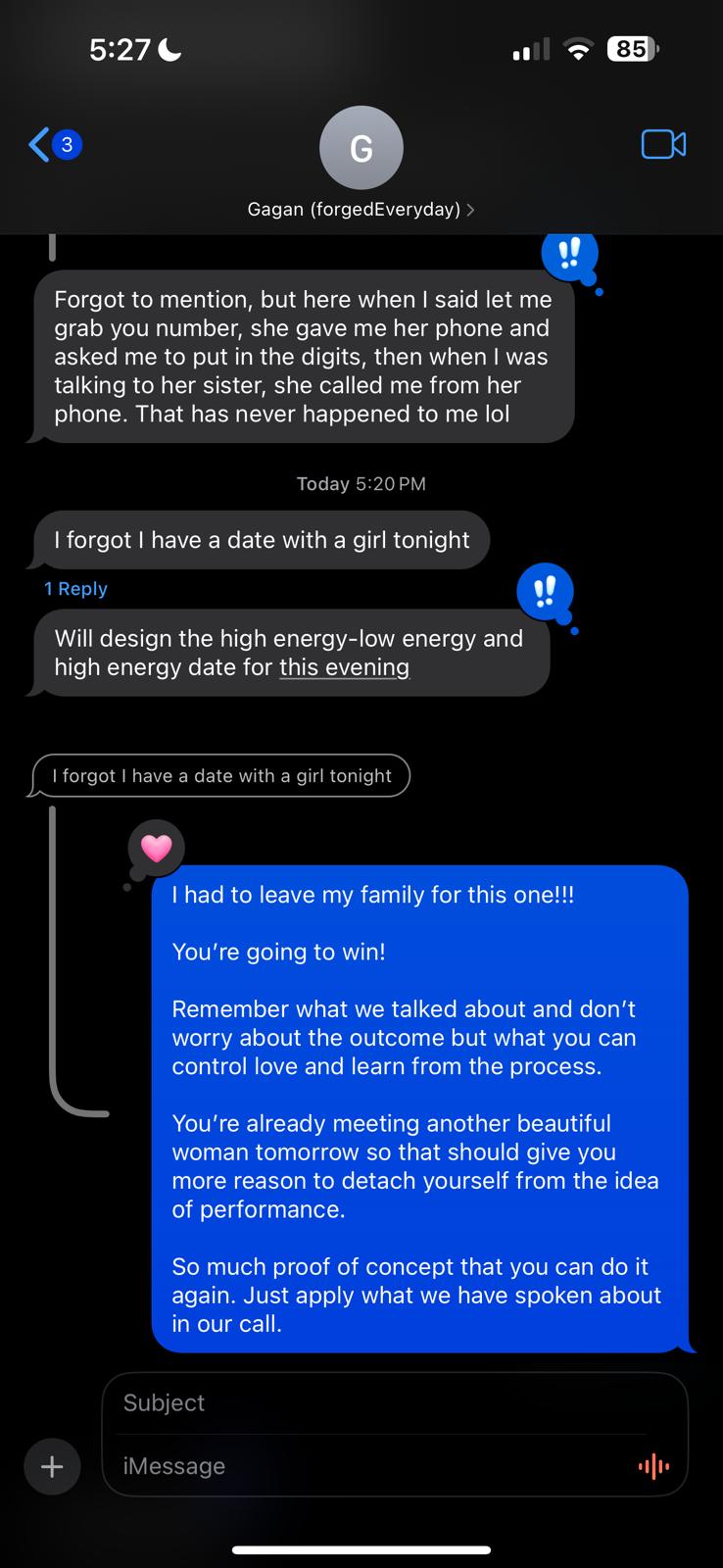Image resolution: width=723 pixels, height=1568 pixels.
Task: Toggle the heart tapback off the pep-talk message
Action: (156, 848)
